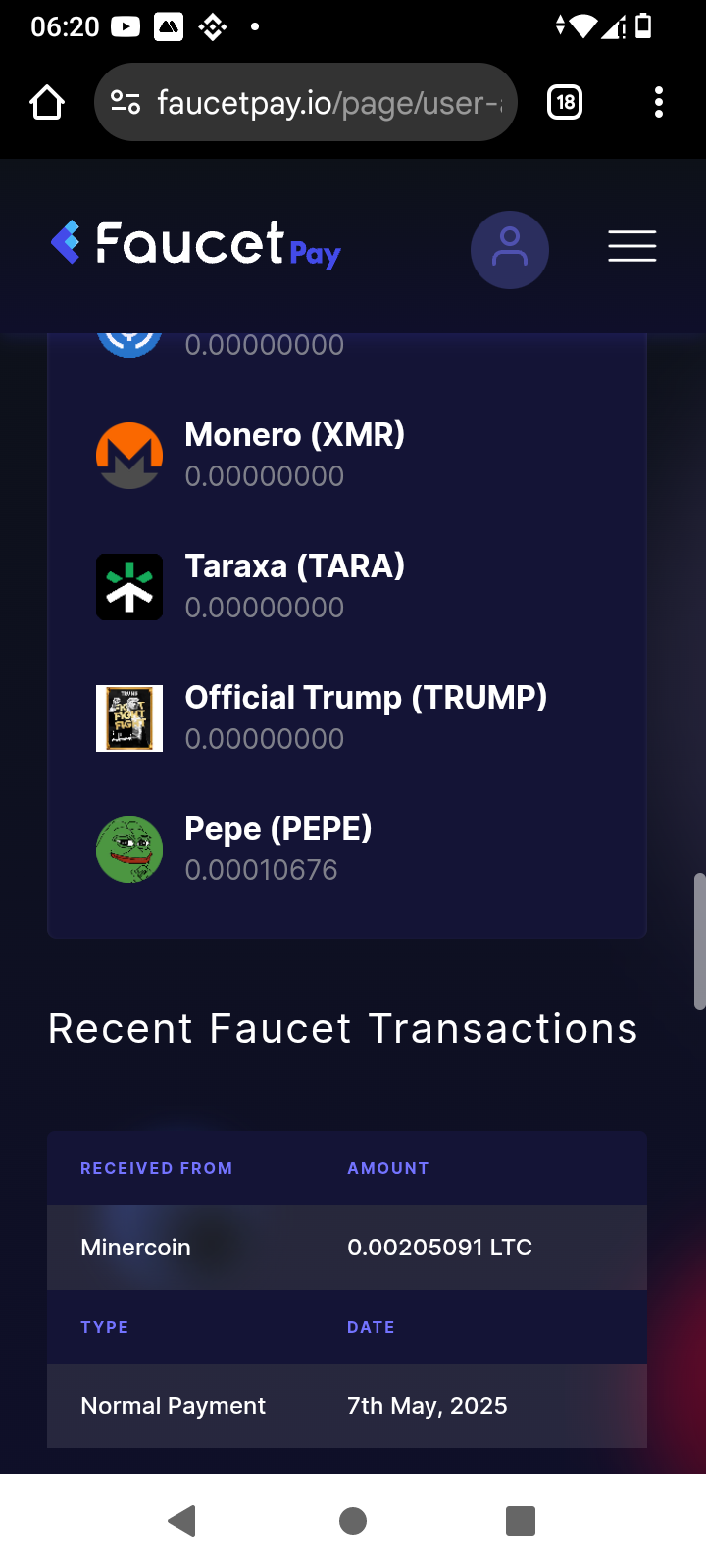Open the user profile icon
This screenshot has height=1568, width=706.
click(x=510, y=249)
